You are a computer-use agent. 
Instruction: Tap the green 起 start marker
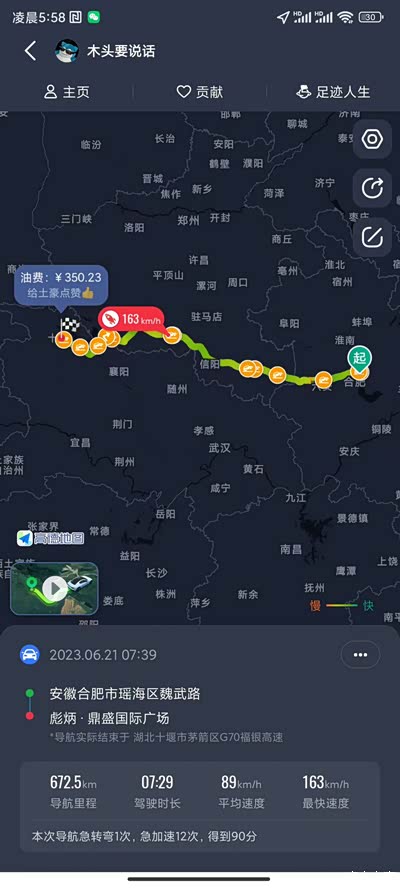(359, 358)
